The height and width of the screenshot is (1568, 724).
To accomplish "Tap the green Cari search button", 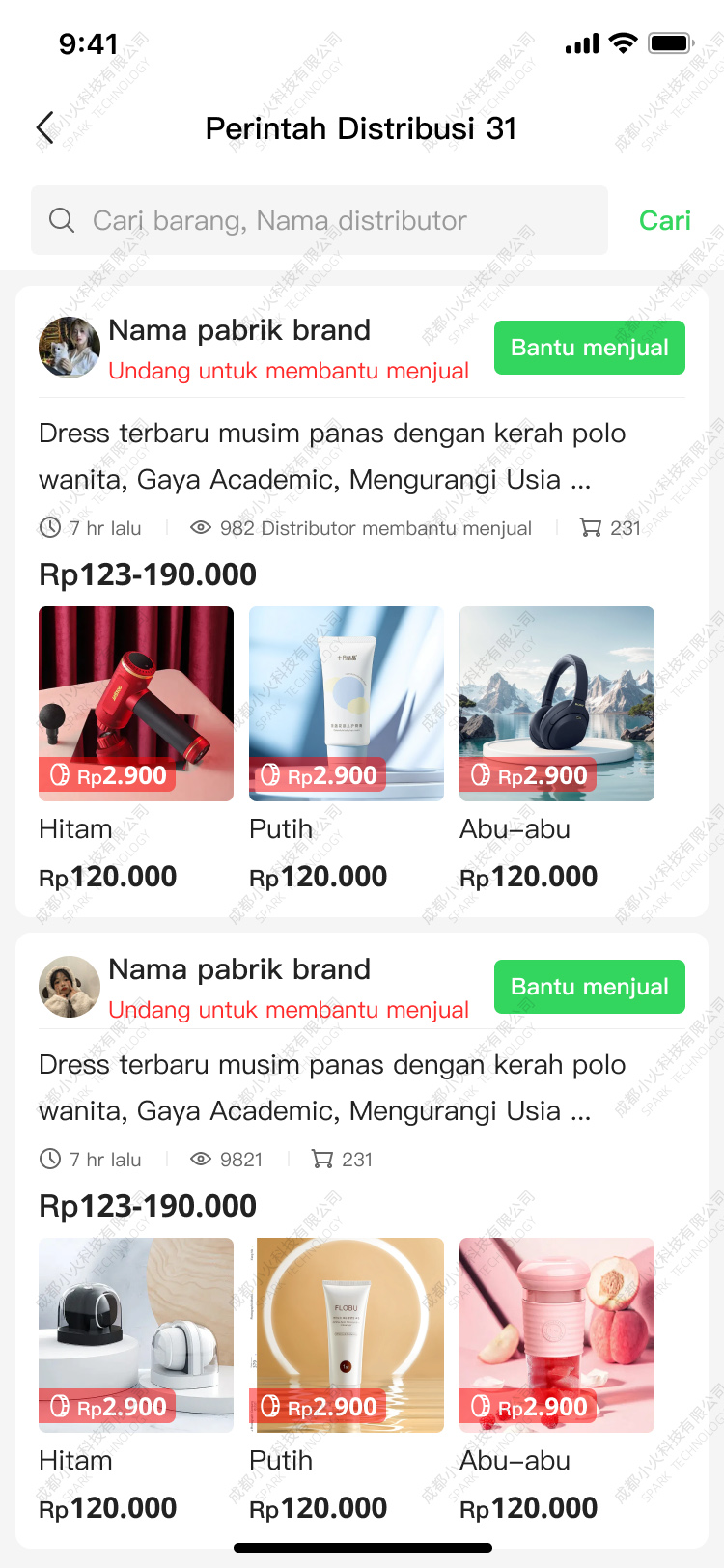I will pyautogui.click(x=664, y=220).
